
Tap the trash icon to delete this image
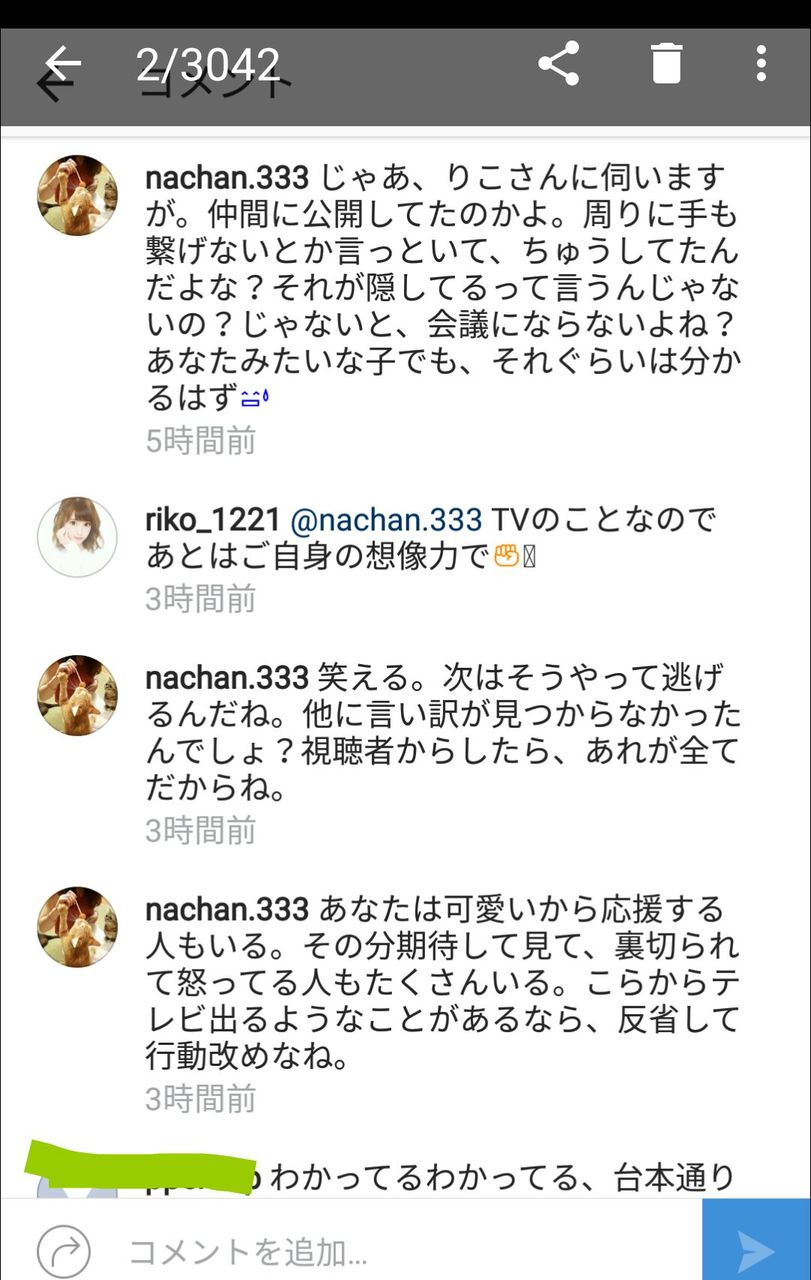(x=665, y=63)
